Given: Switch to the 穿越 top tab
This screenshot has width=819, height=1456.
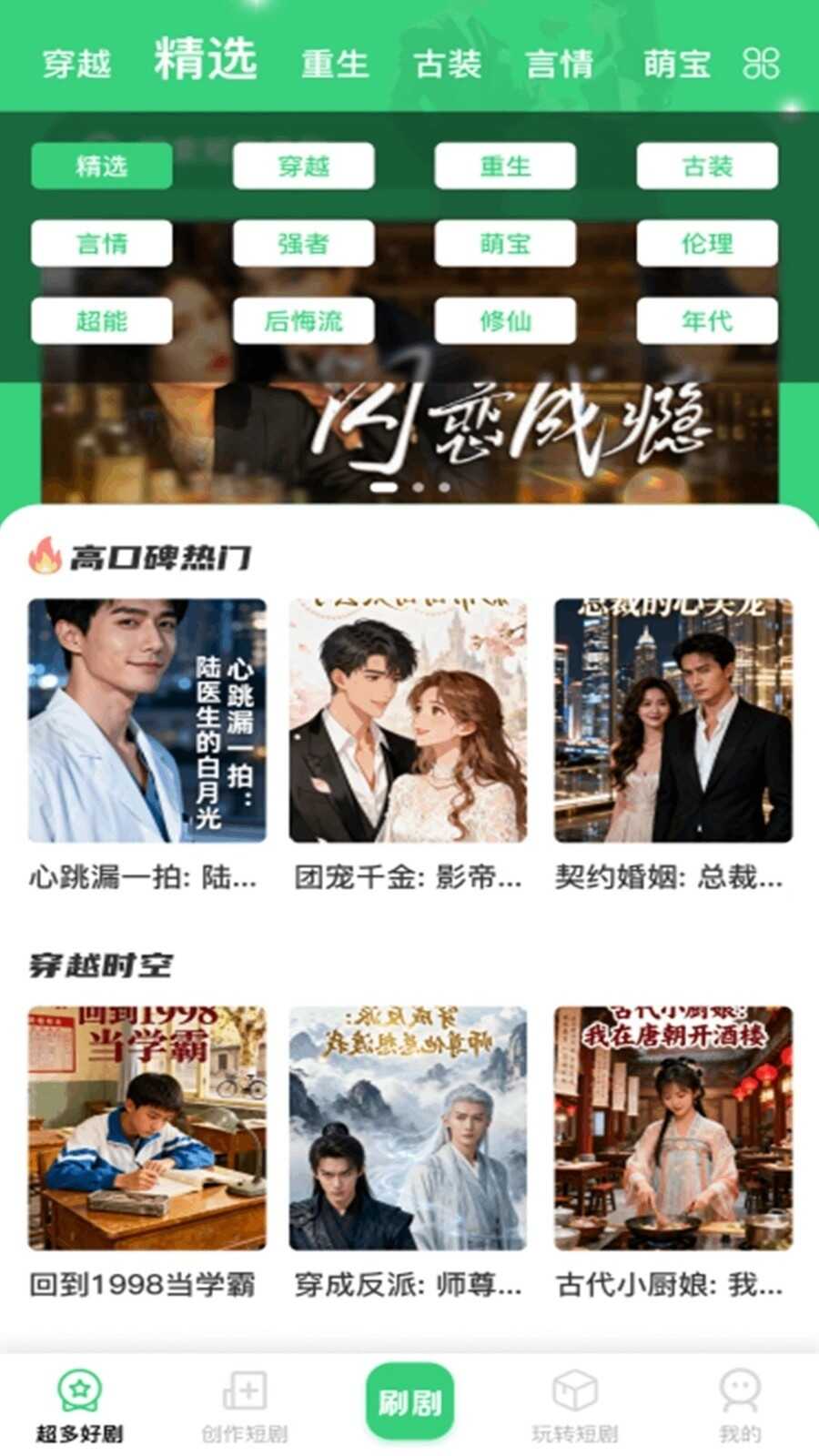Looking at the screenshot, I should click(76, 65).
